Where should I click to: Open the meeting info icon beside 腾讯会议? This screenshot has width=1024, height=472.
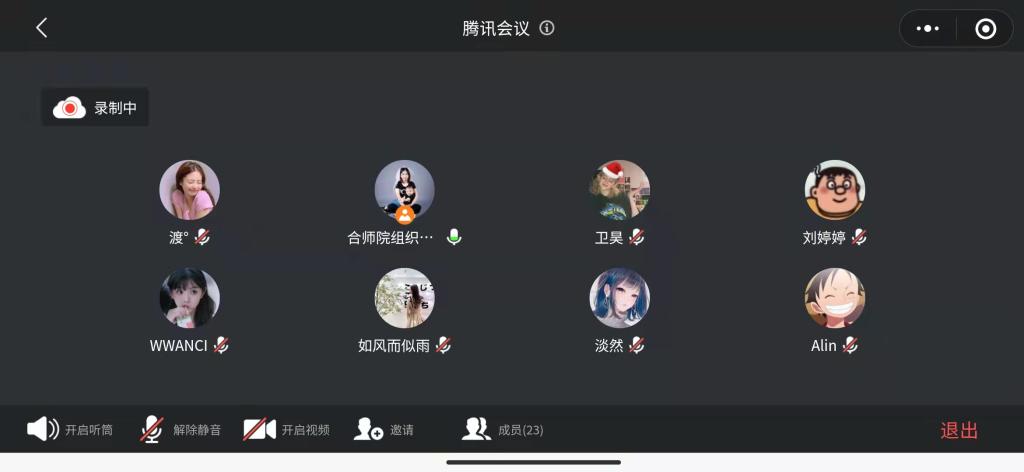point(547,28)
